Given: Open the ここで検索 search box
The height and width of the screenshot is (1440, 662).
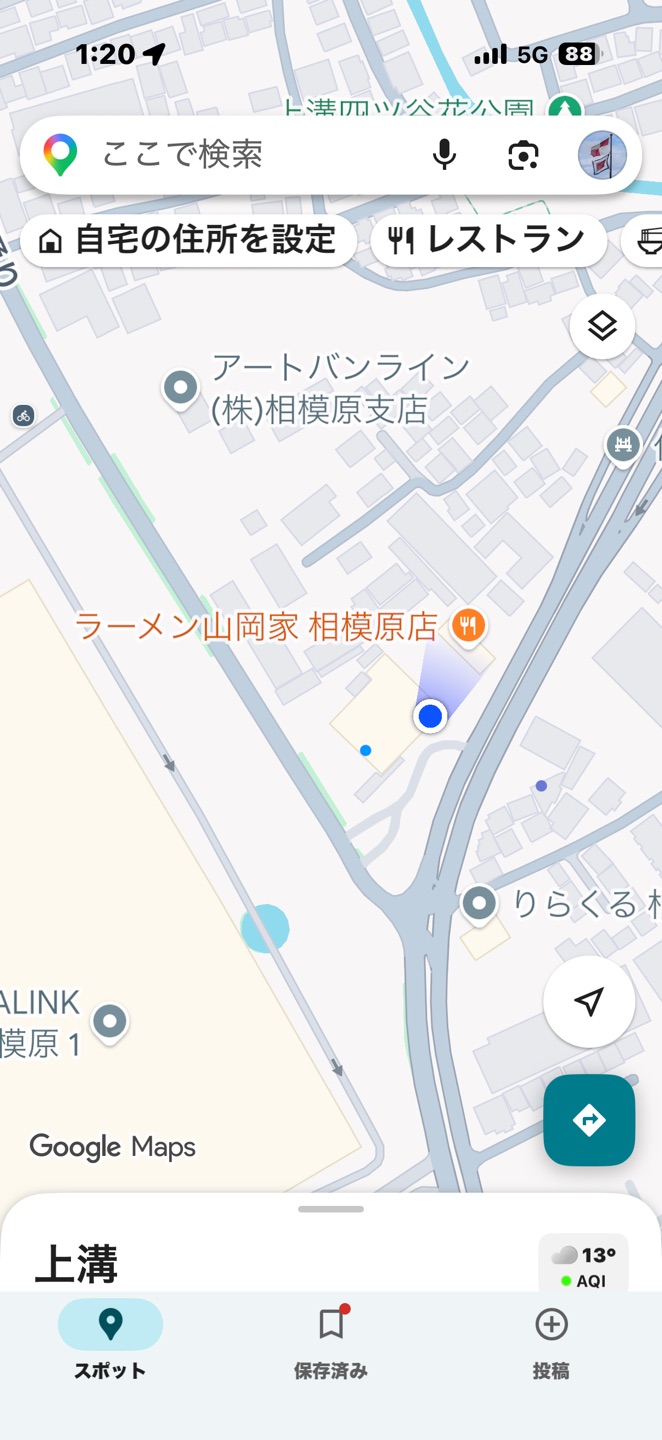Looking at the screenshot, I should coord(250,155).
